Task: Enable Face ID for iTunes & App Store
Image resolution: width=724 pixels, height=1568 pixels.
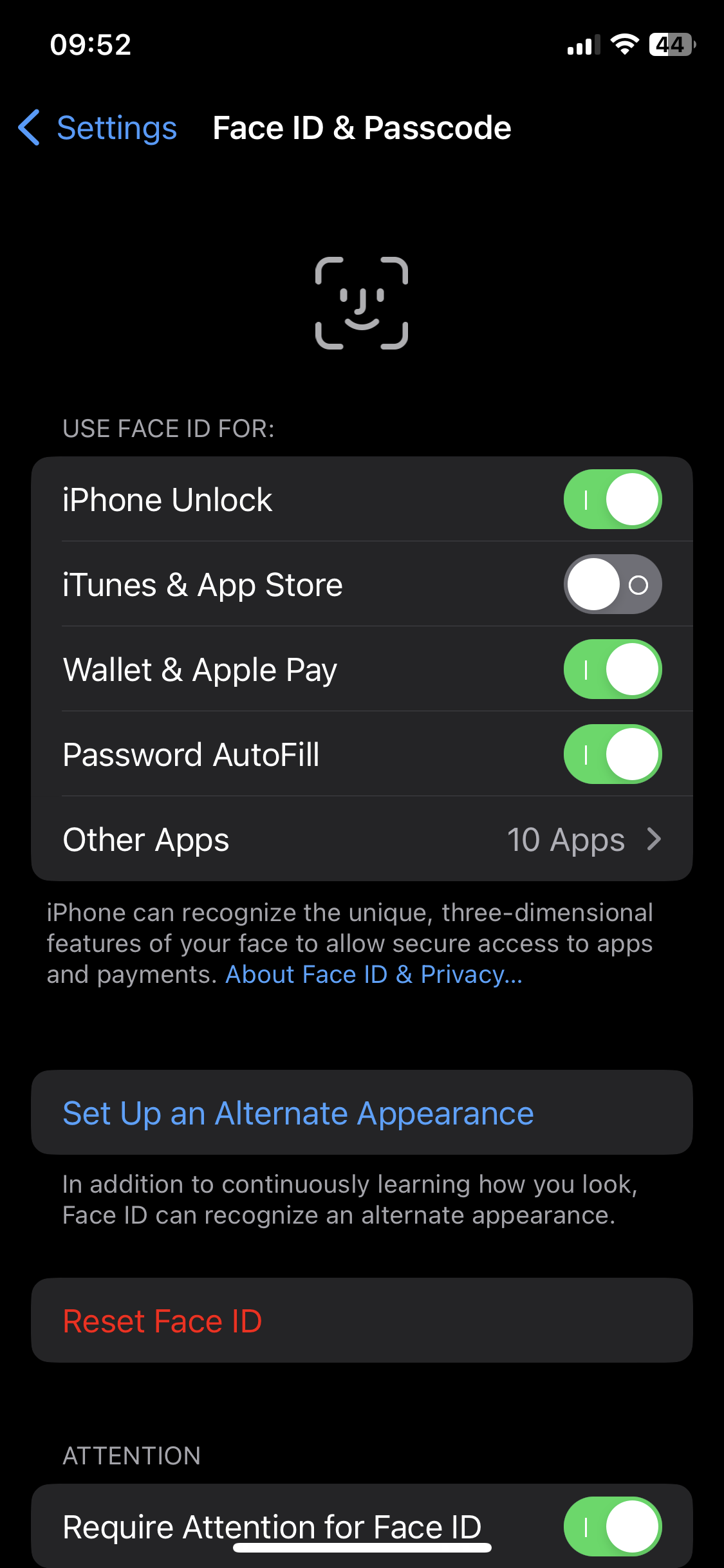Action: coord(612,584)
